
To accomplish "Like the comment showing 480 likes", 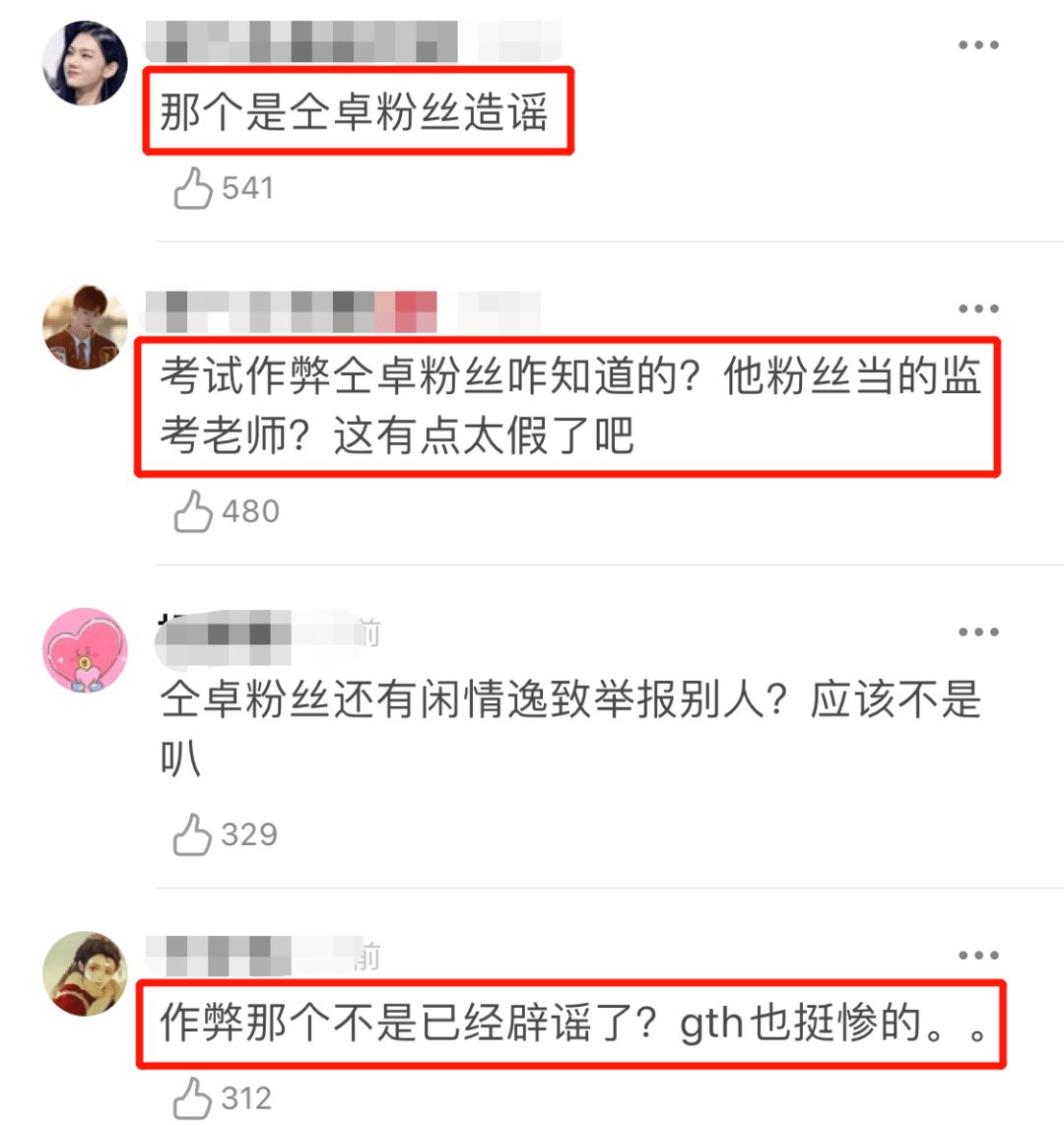I will coord(193,511).
